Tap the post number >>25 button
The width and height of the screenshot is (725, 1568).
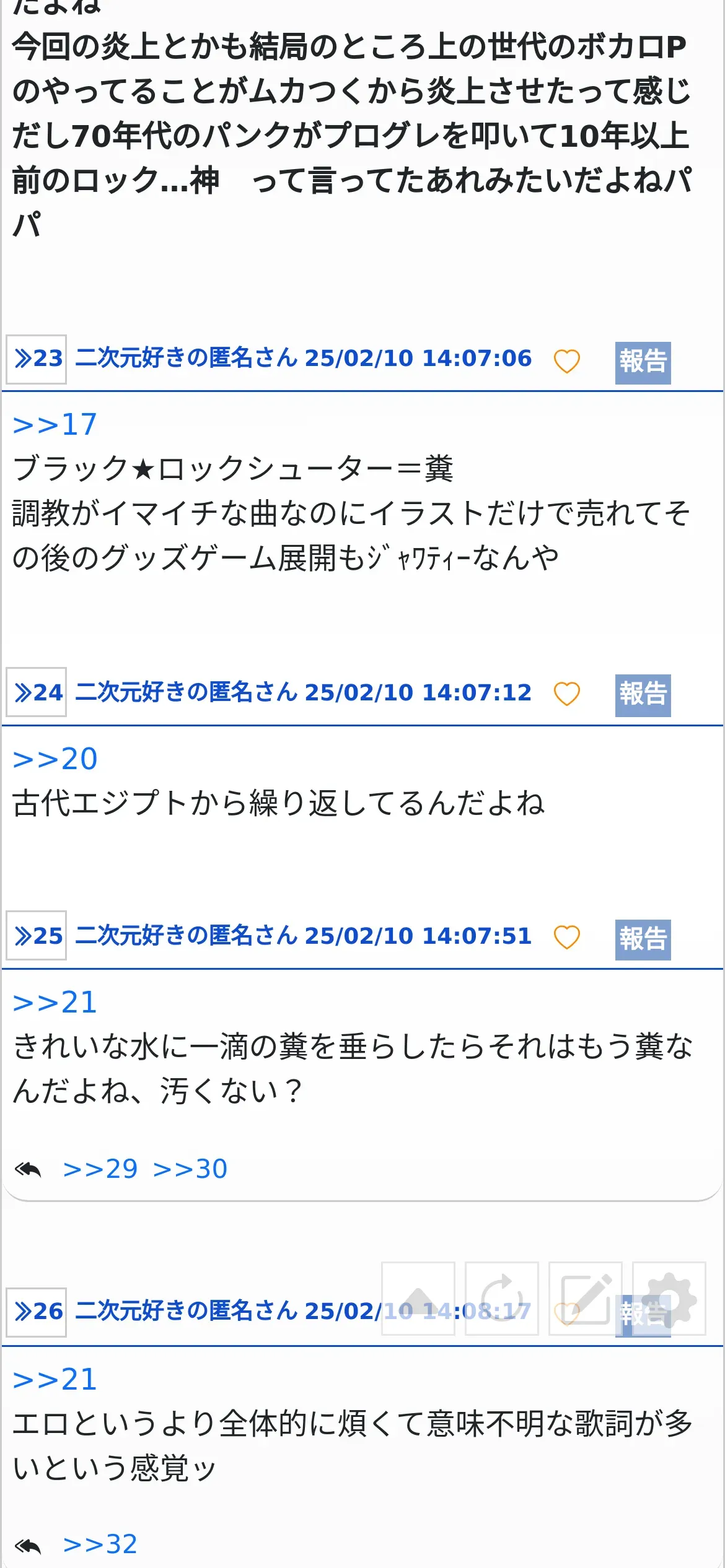(37, 936)
